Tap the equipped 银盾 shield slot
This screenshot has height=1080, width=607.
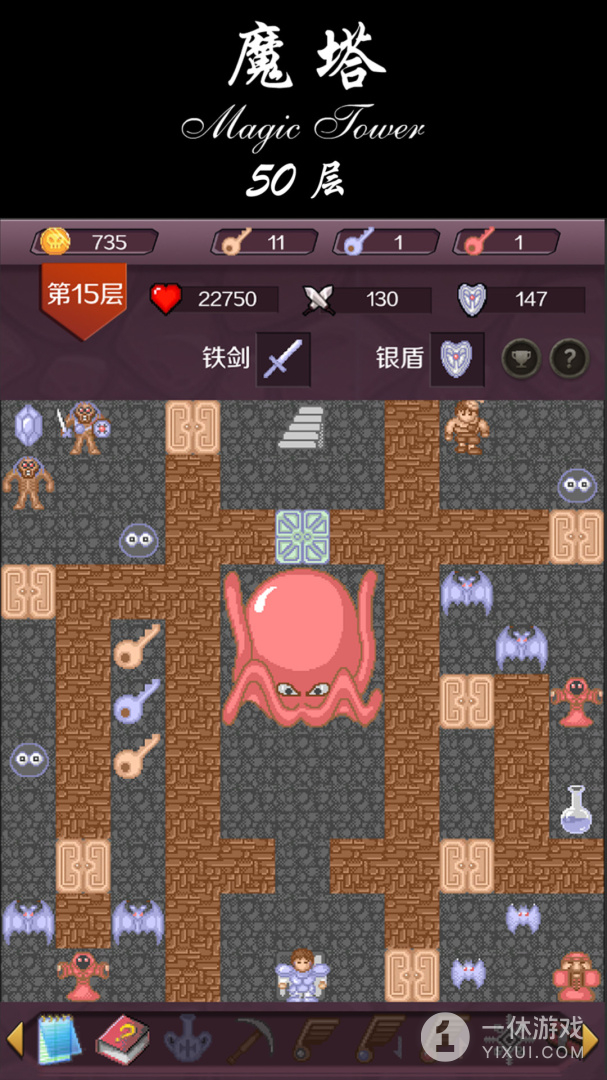pyautogui.click(x=458, y=359)
